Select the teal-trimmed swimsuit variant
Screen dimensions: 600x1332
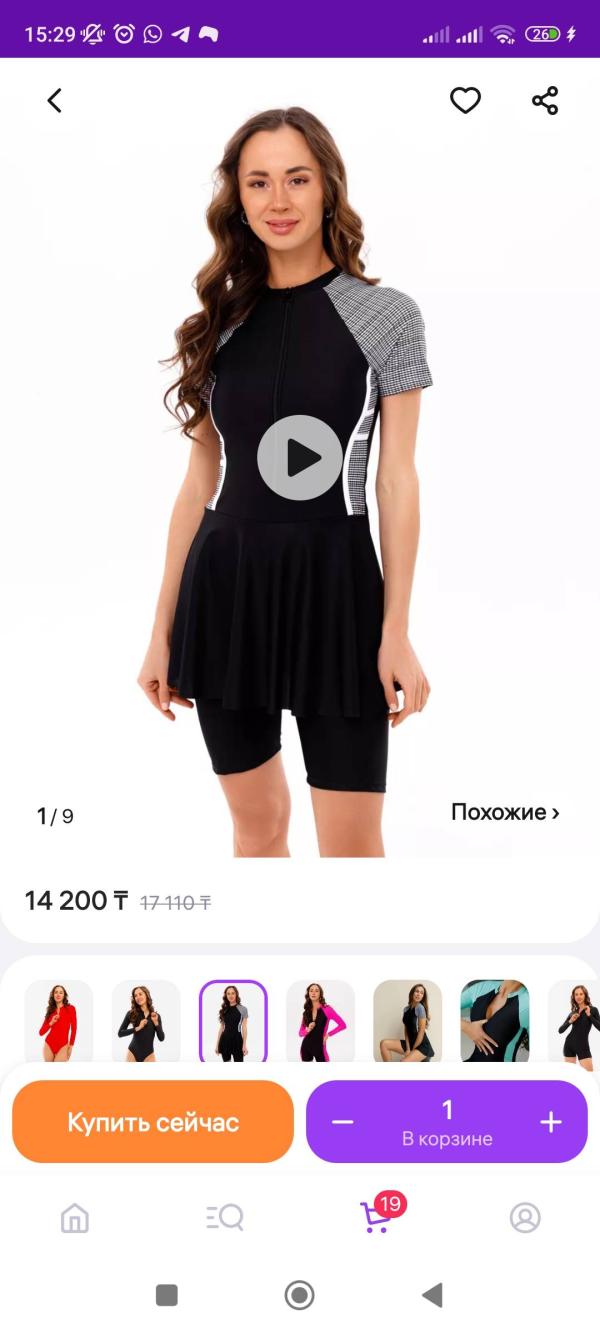point(494,1021)
